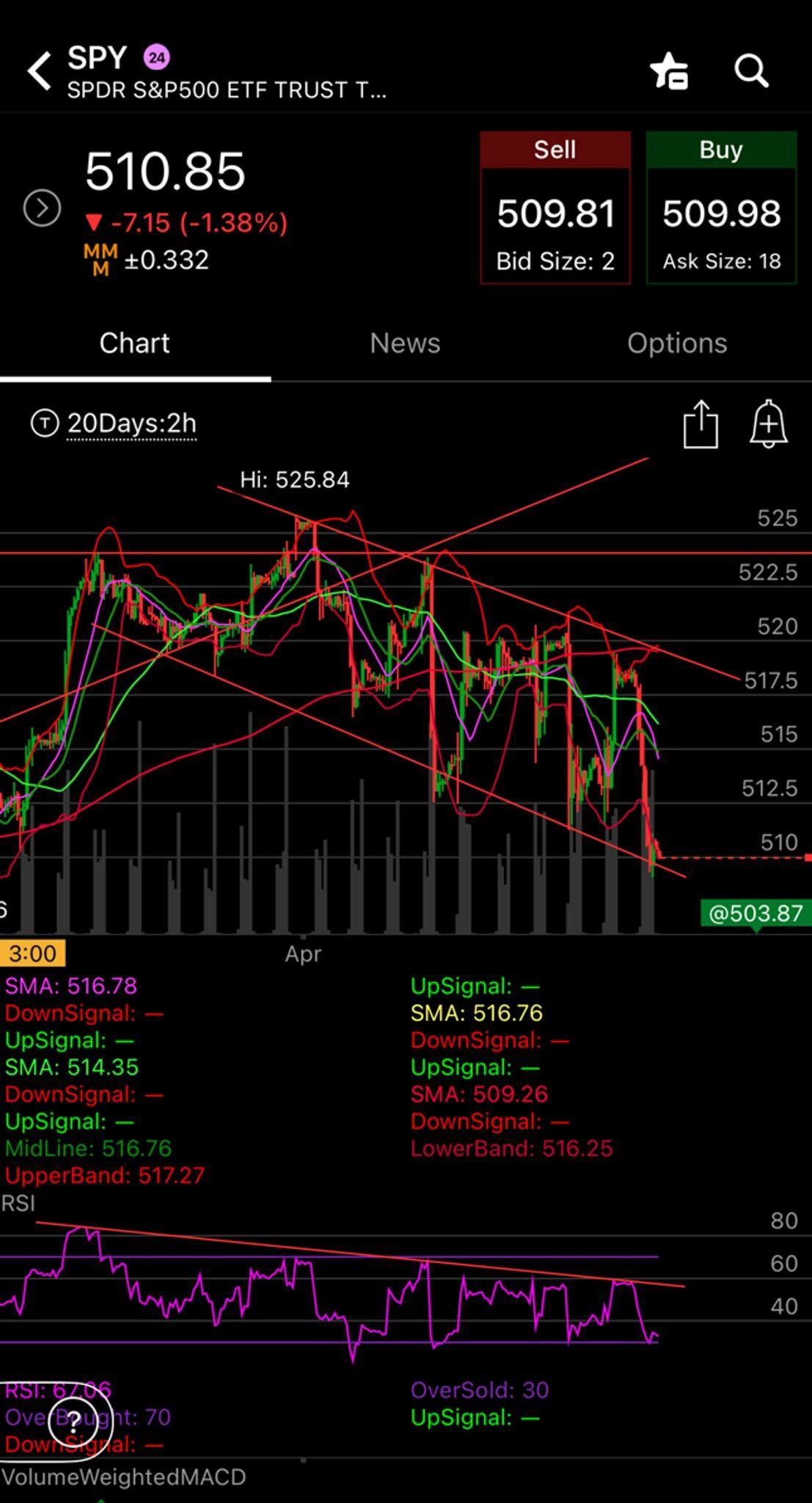Tap the Buy box at 509.98

[x=721, y=208]
